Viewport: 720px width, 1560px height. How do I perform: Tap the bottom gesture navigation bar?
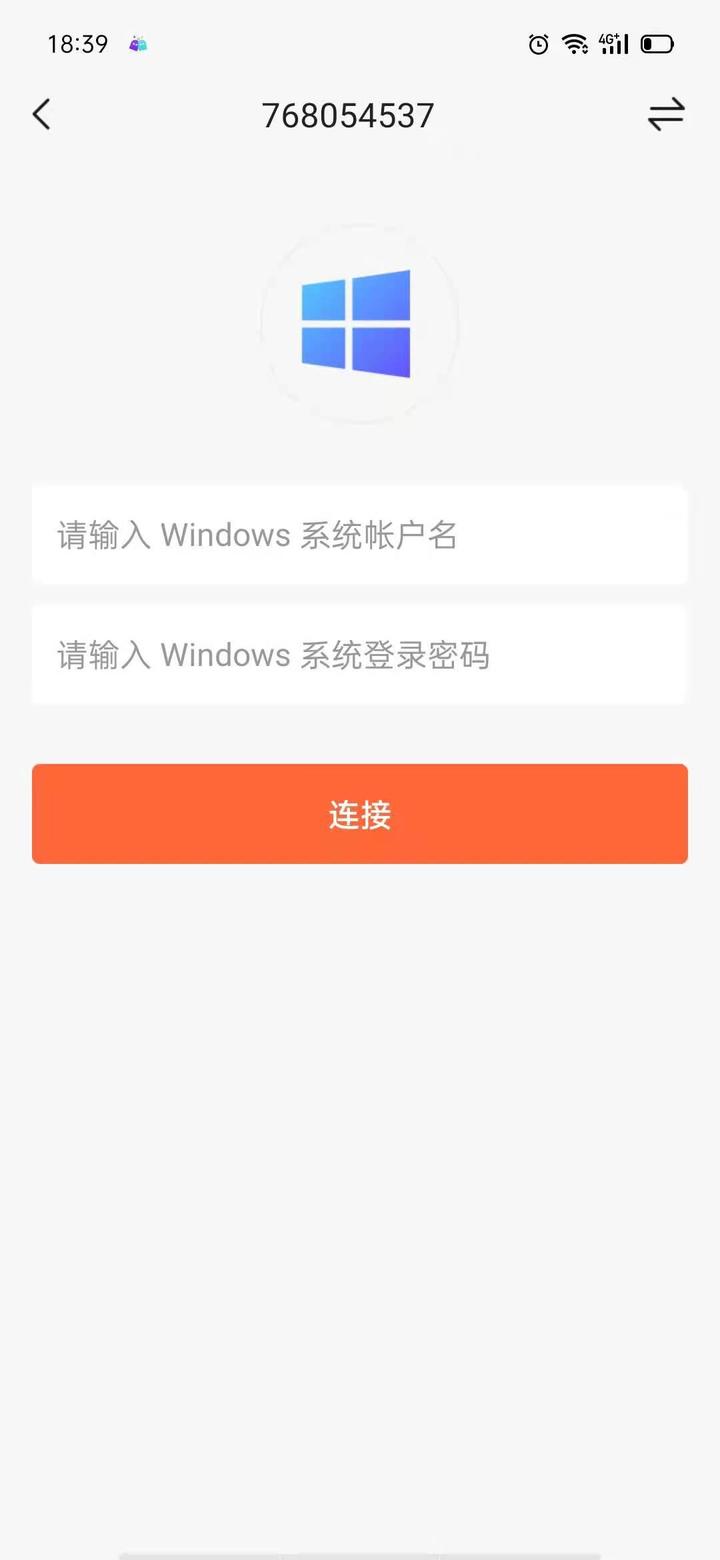point(360,1552)
